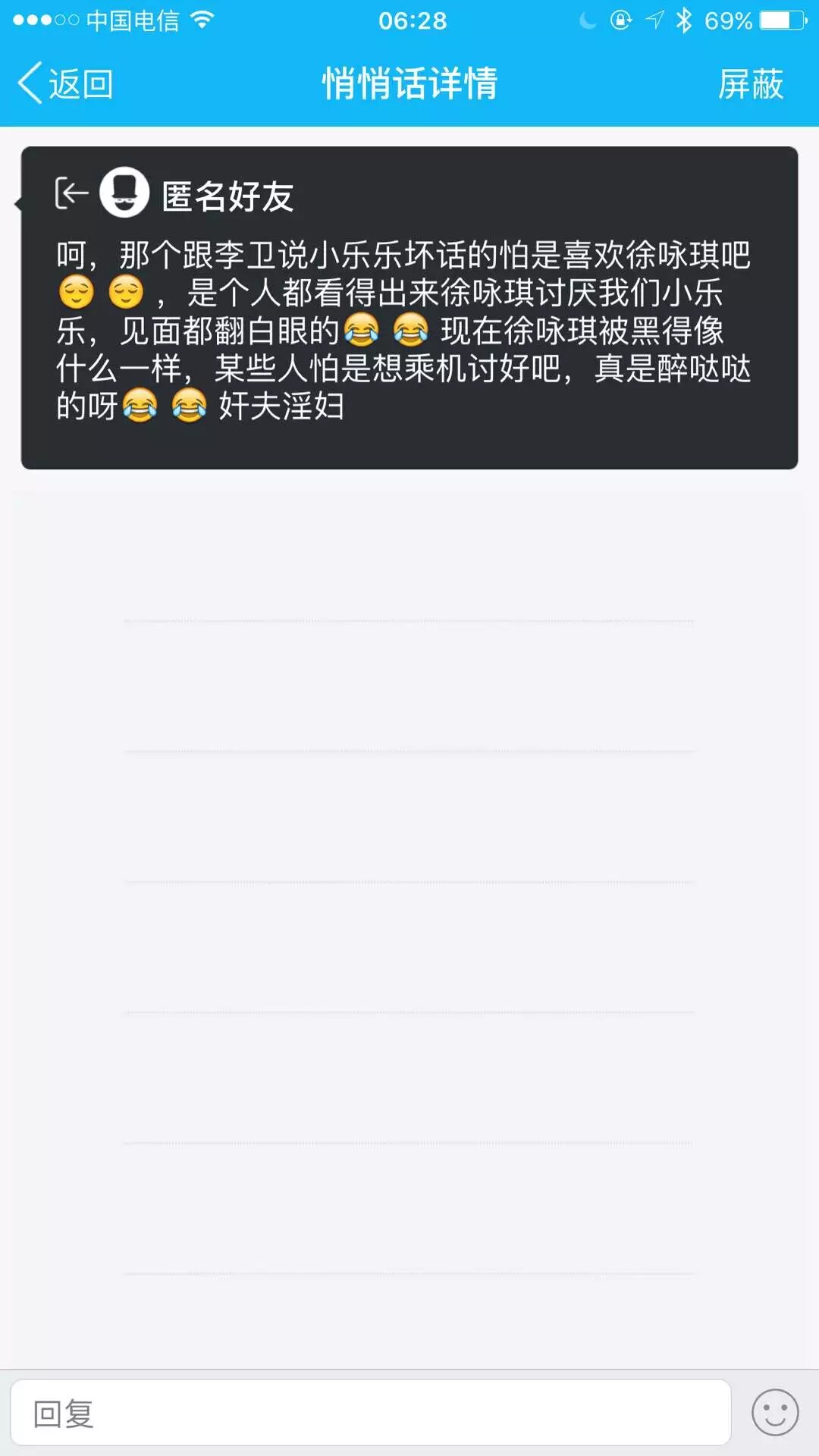819x1456 pixels.
Task: Tap 屏蔽 to block this sender
Action: tap(750, 83)
